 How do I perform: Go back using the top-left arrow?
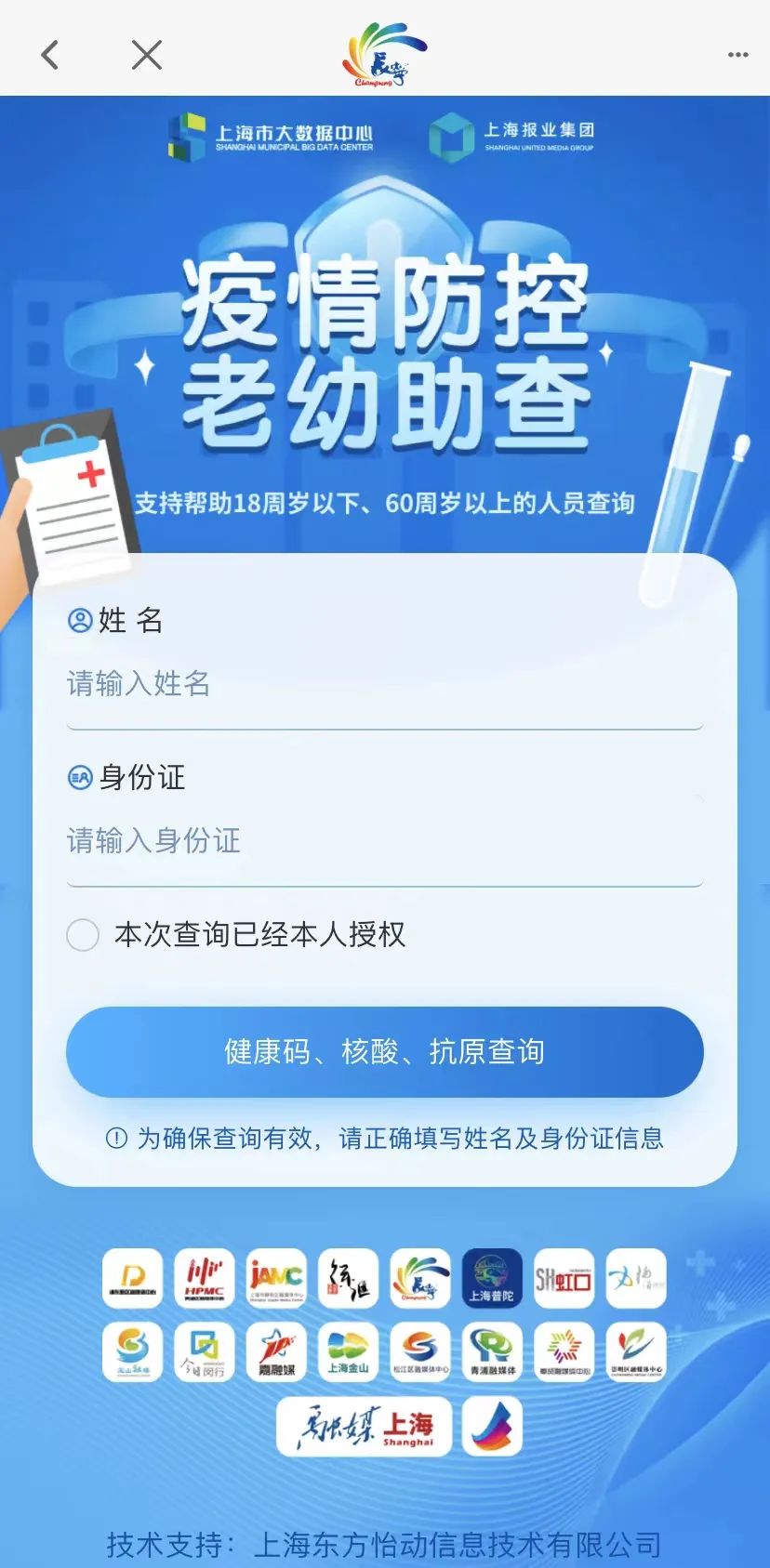coord(51,55)
